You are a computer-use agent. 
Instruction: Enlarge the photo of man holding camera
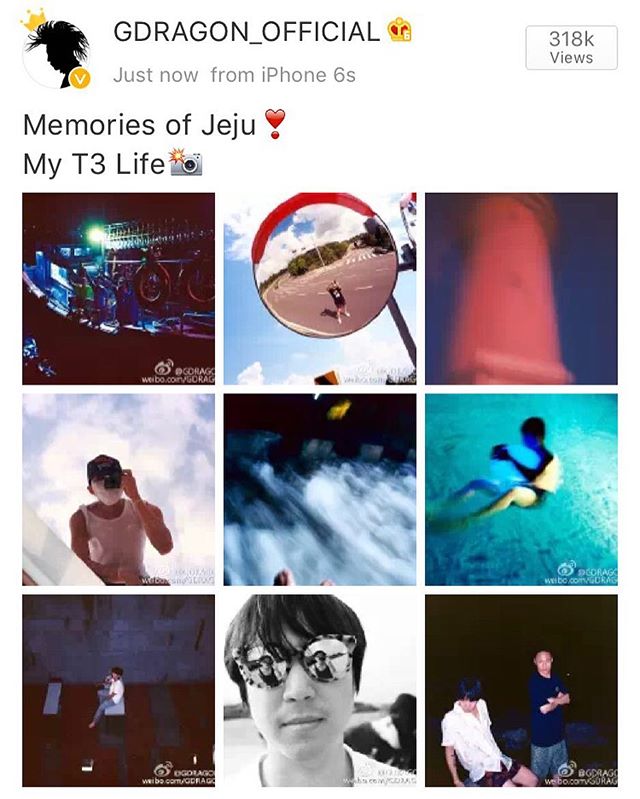[x=118, y=489]
